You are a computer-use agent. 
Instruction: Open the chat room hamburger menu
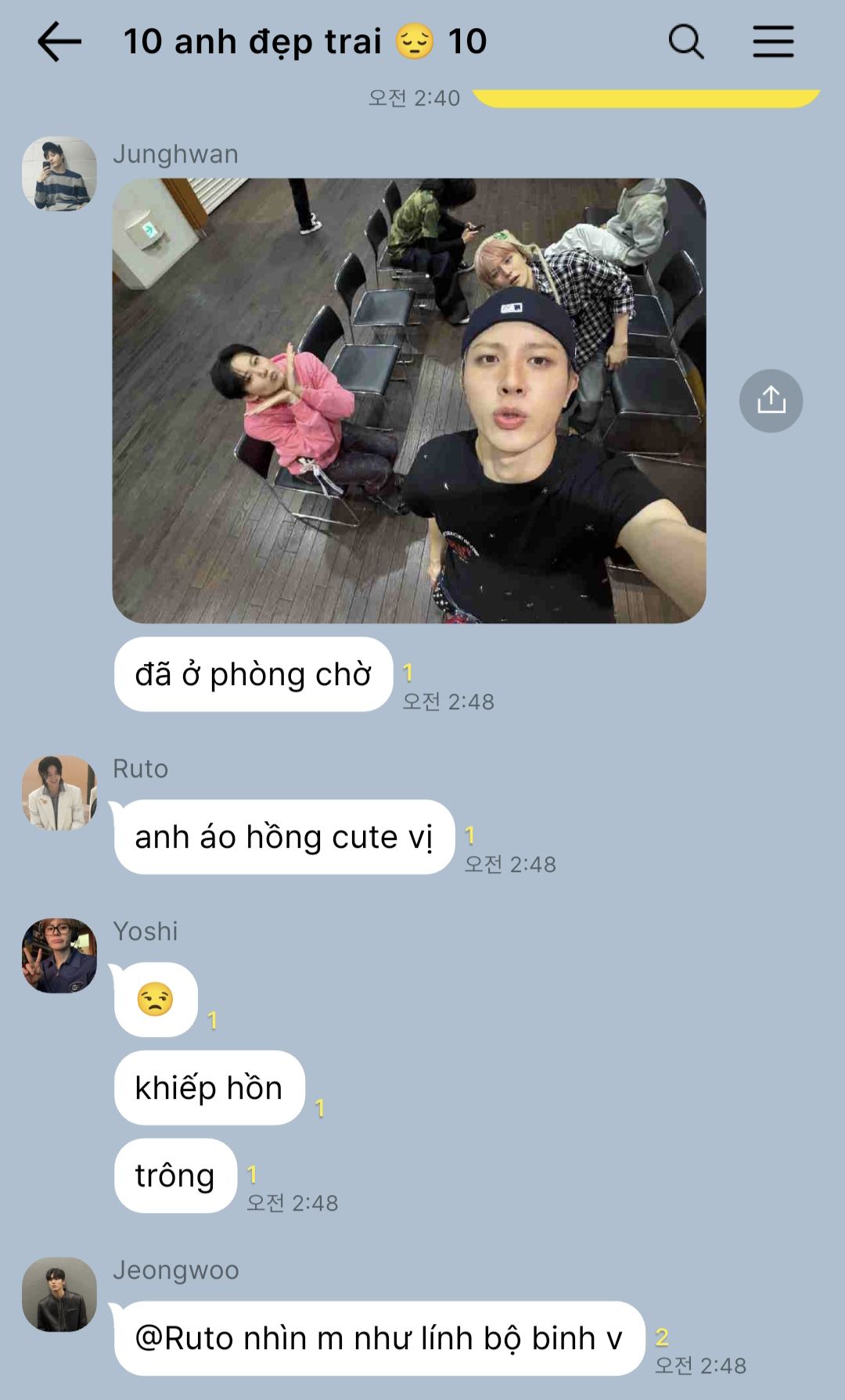[x=773, y=41]
